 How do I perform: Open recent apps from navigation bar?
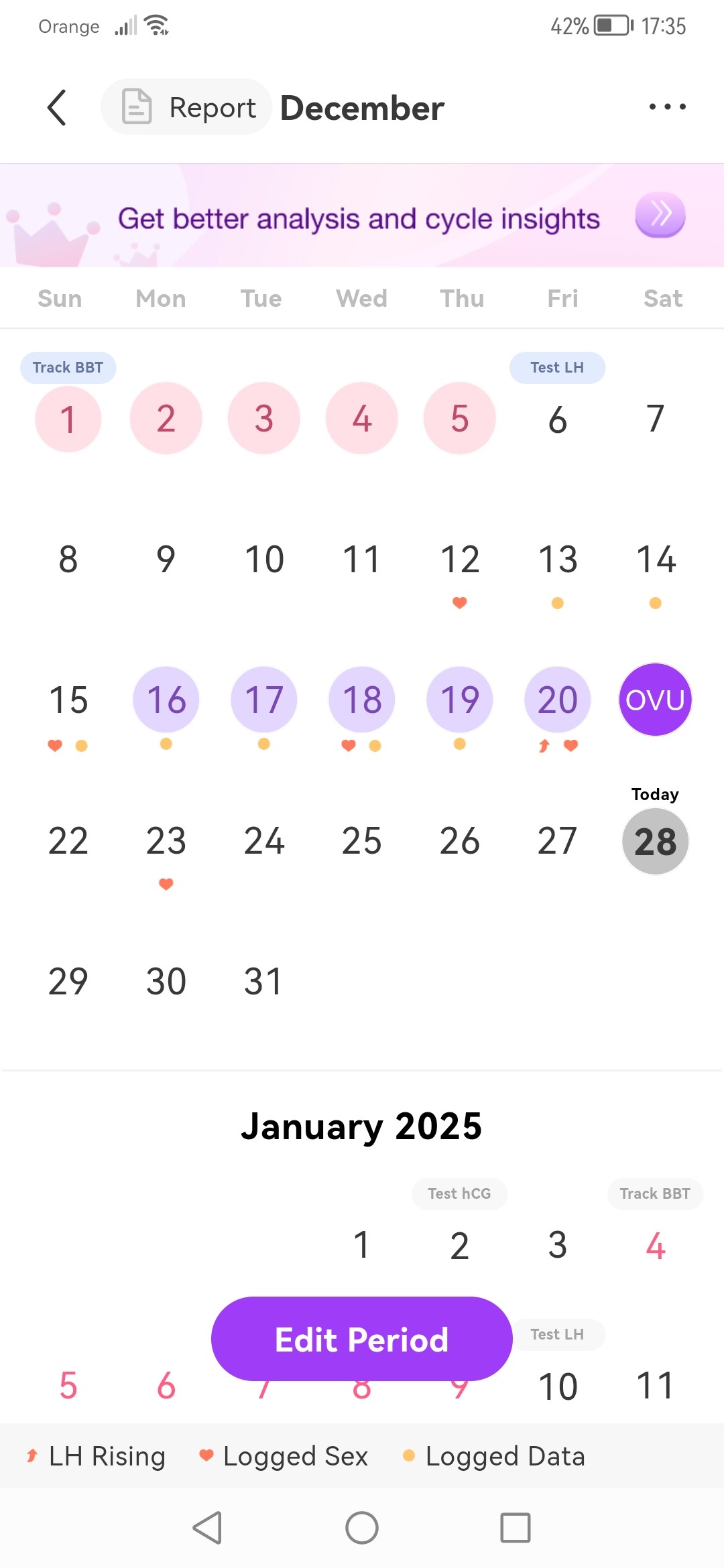(516, 1528)
